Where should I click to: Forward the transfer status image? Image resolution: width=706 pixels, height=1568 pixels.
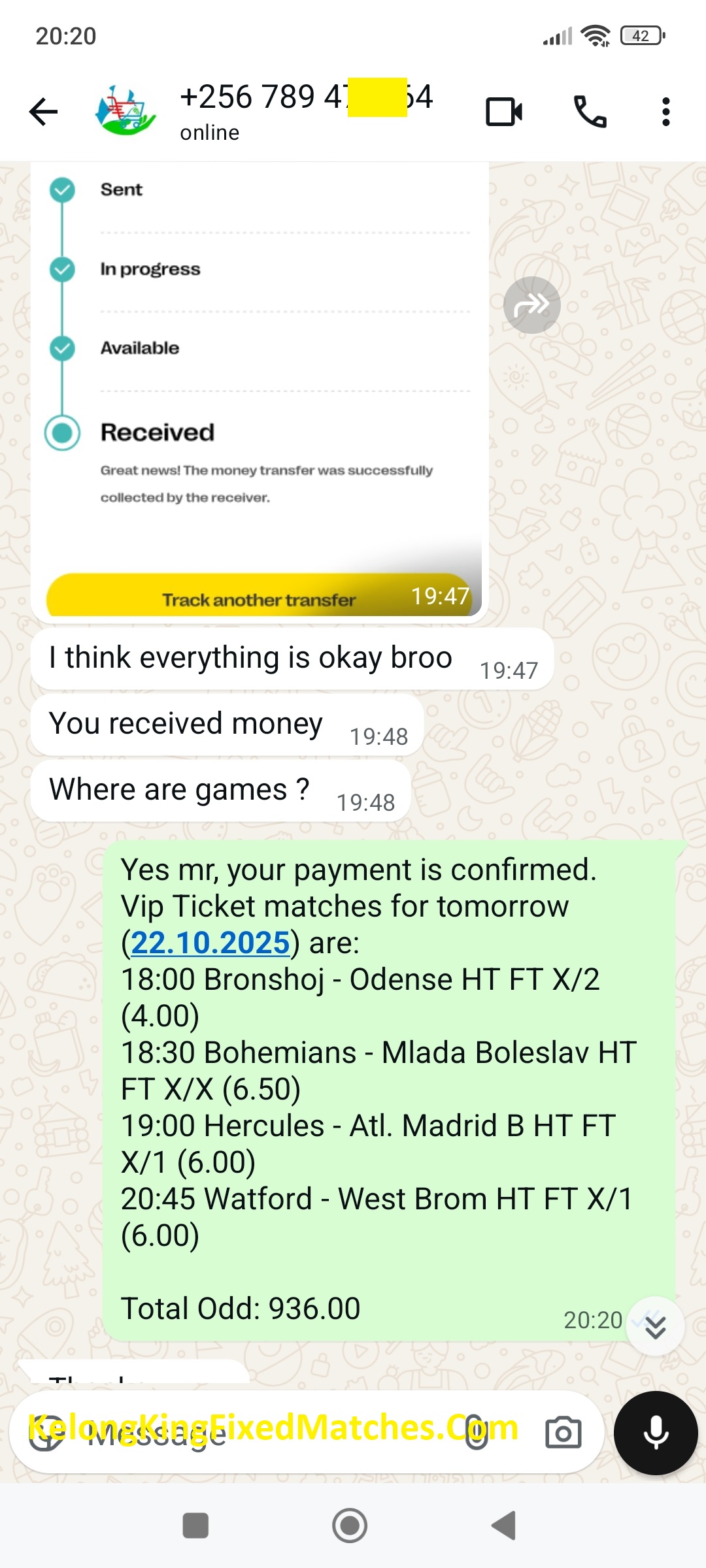coord(531,305)
